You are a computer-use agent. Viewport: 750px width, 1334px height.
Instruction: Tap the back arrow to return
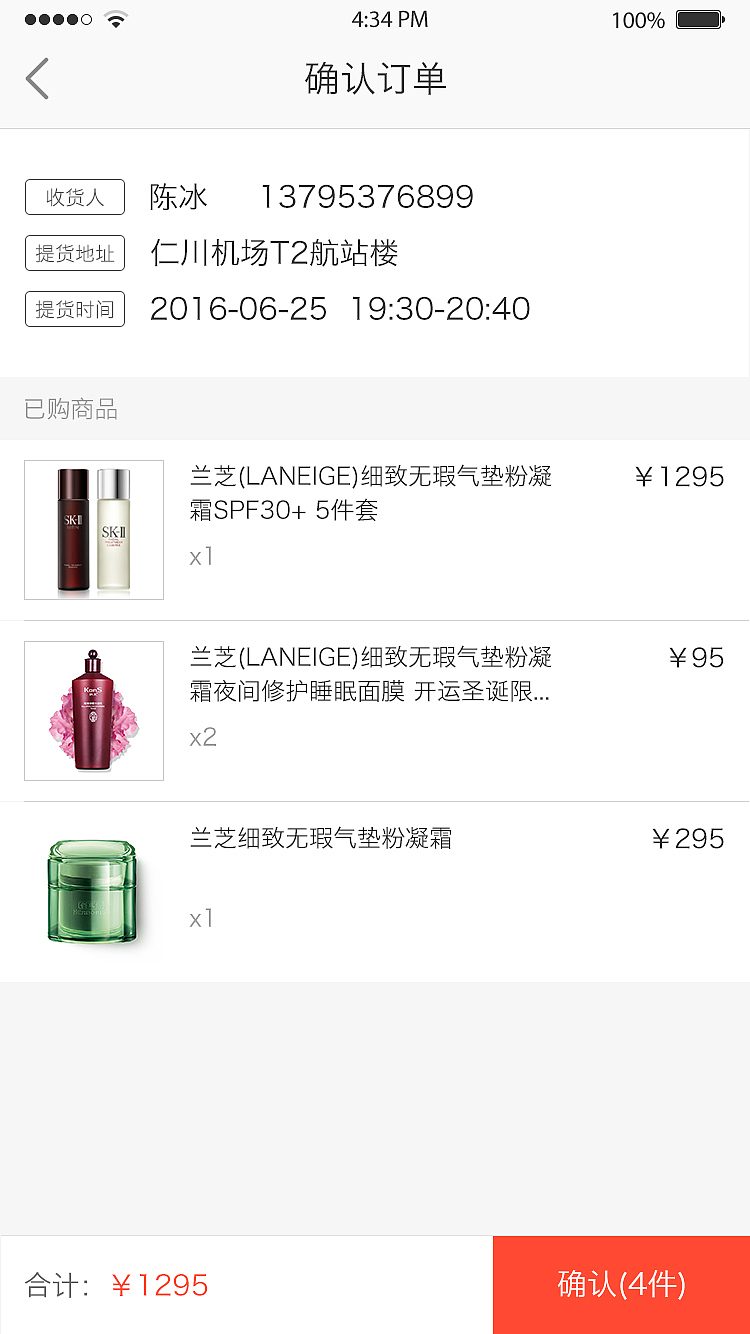coord(37,78)
